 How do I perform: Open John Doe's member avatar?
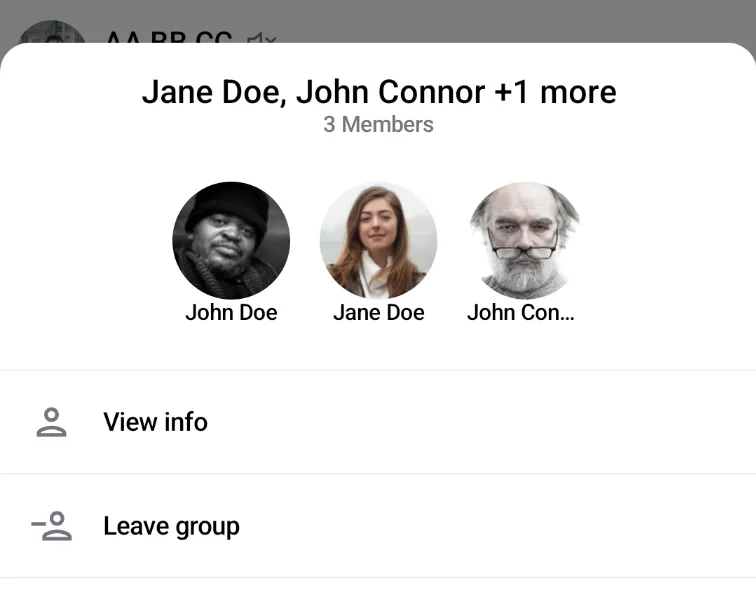pyautogui.click(x=231, y=240)
